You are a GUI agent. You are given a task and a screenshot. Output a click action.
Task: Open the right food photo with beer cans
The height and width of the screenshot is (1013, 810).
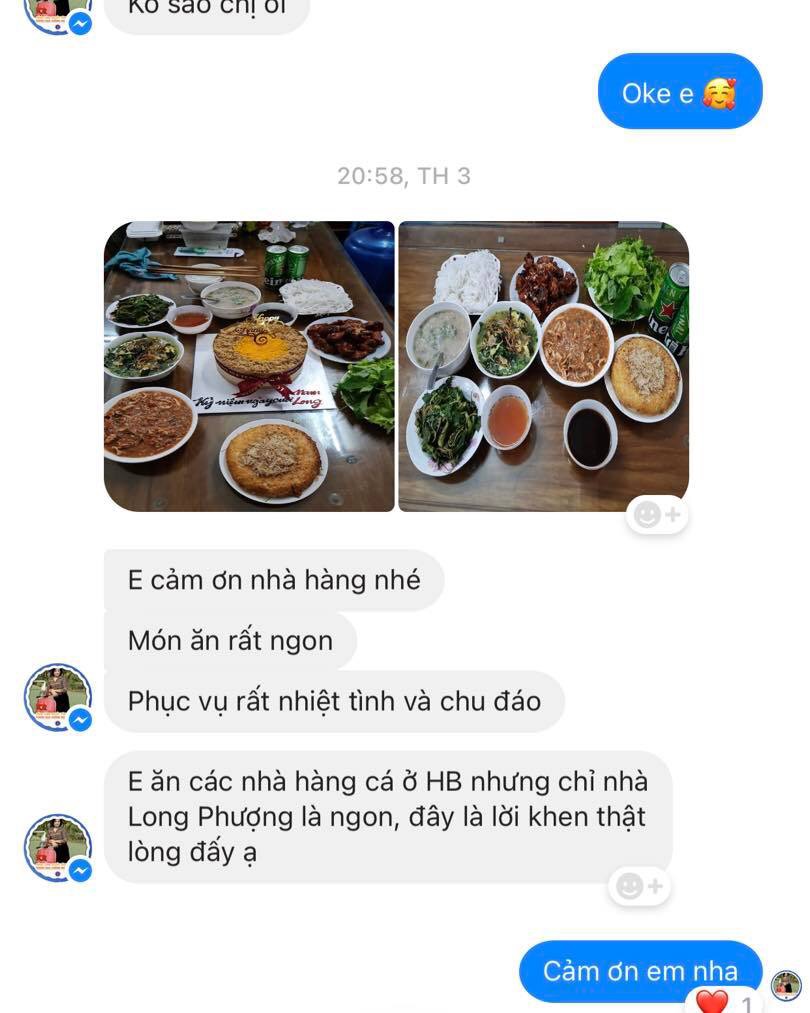543,366
